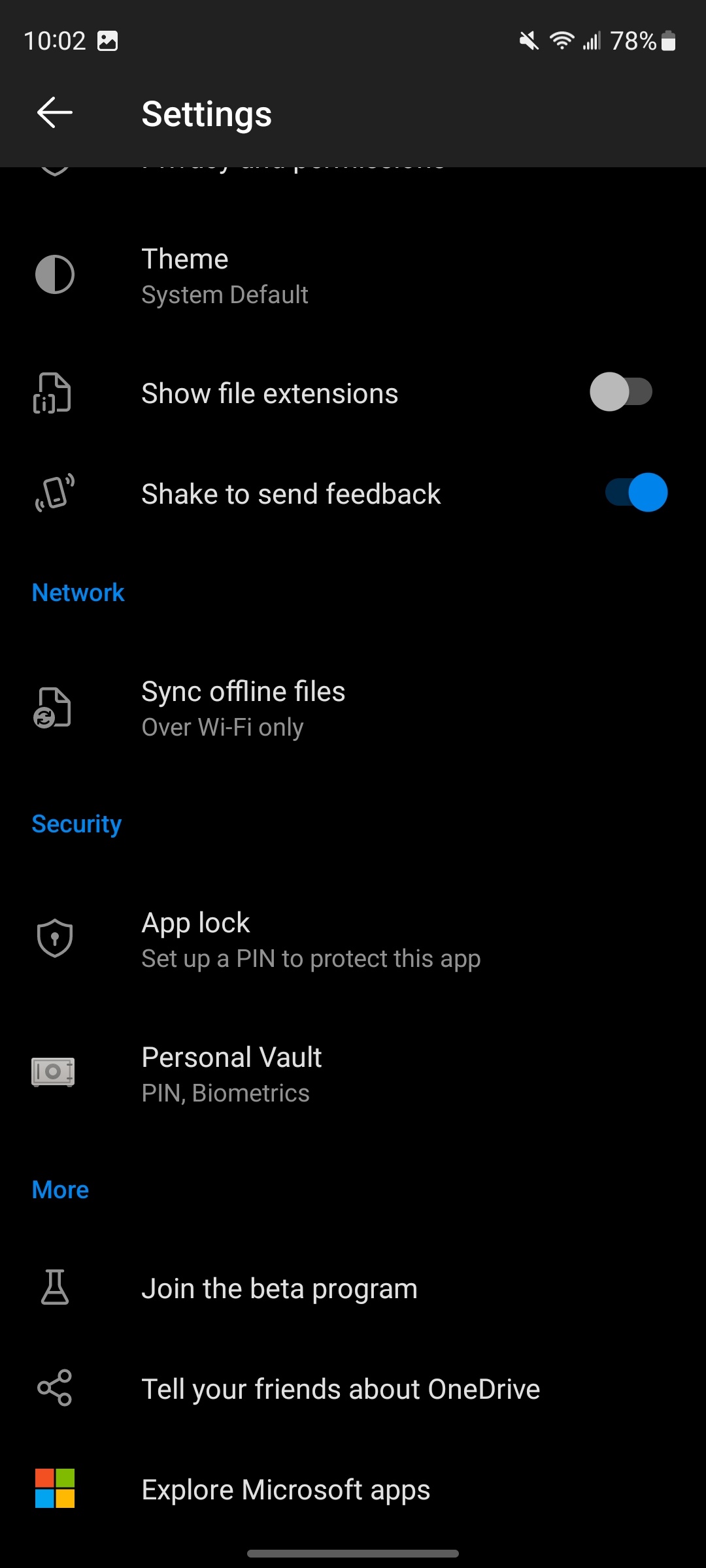Disable Shake to send feedback
The width and height of the screenshot is (706, 1568).
633,492
